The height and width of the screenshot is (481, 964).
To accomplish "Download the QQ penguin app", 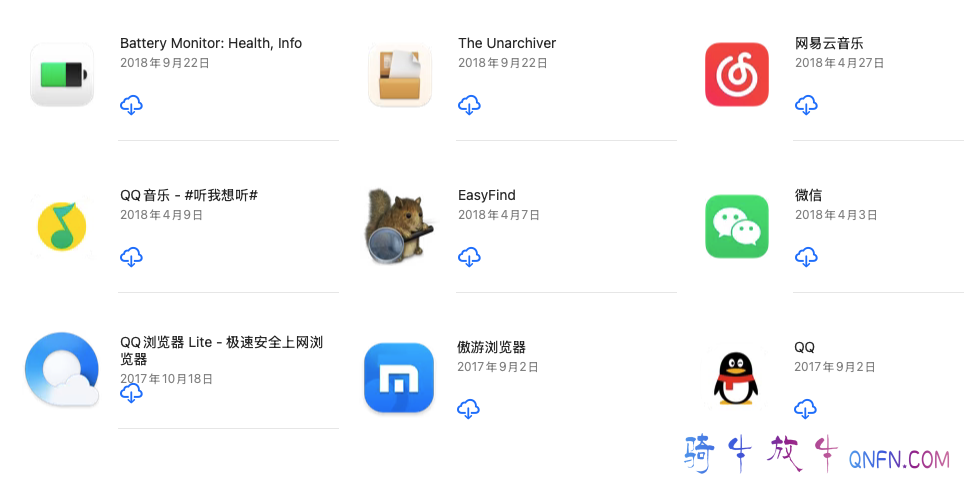I will pyautogui.click(x=806, y=409).
